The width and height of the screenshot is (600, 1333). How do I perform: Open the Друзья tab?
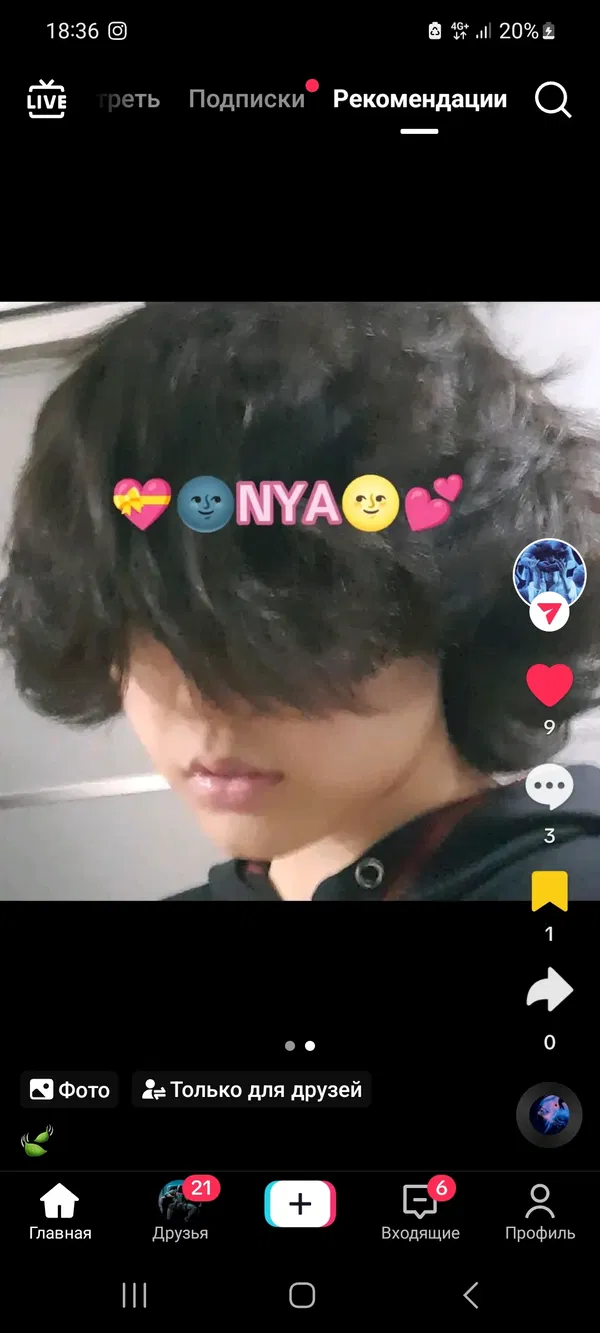(x=181, y=1212)
